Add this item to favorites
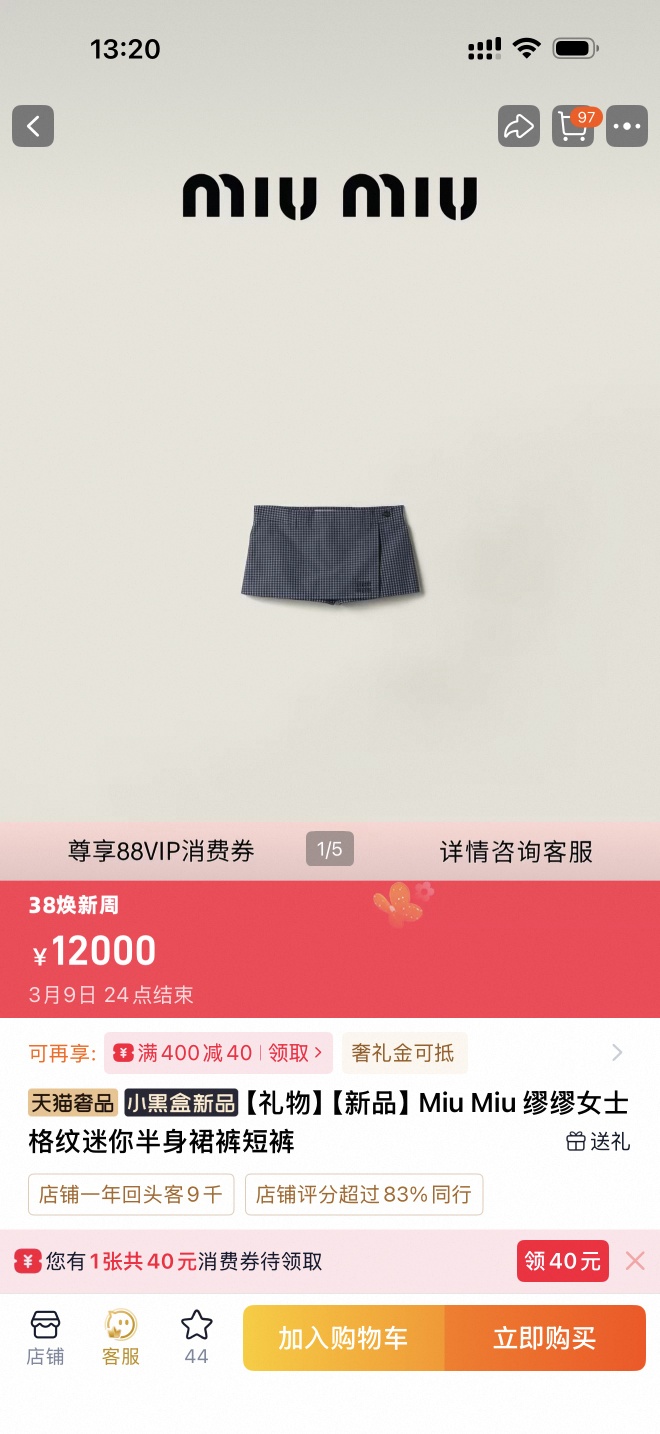The image size is (660, 1434). pyautogui.click(x=197, y=1337)
